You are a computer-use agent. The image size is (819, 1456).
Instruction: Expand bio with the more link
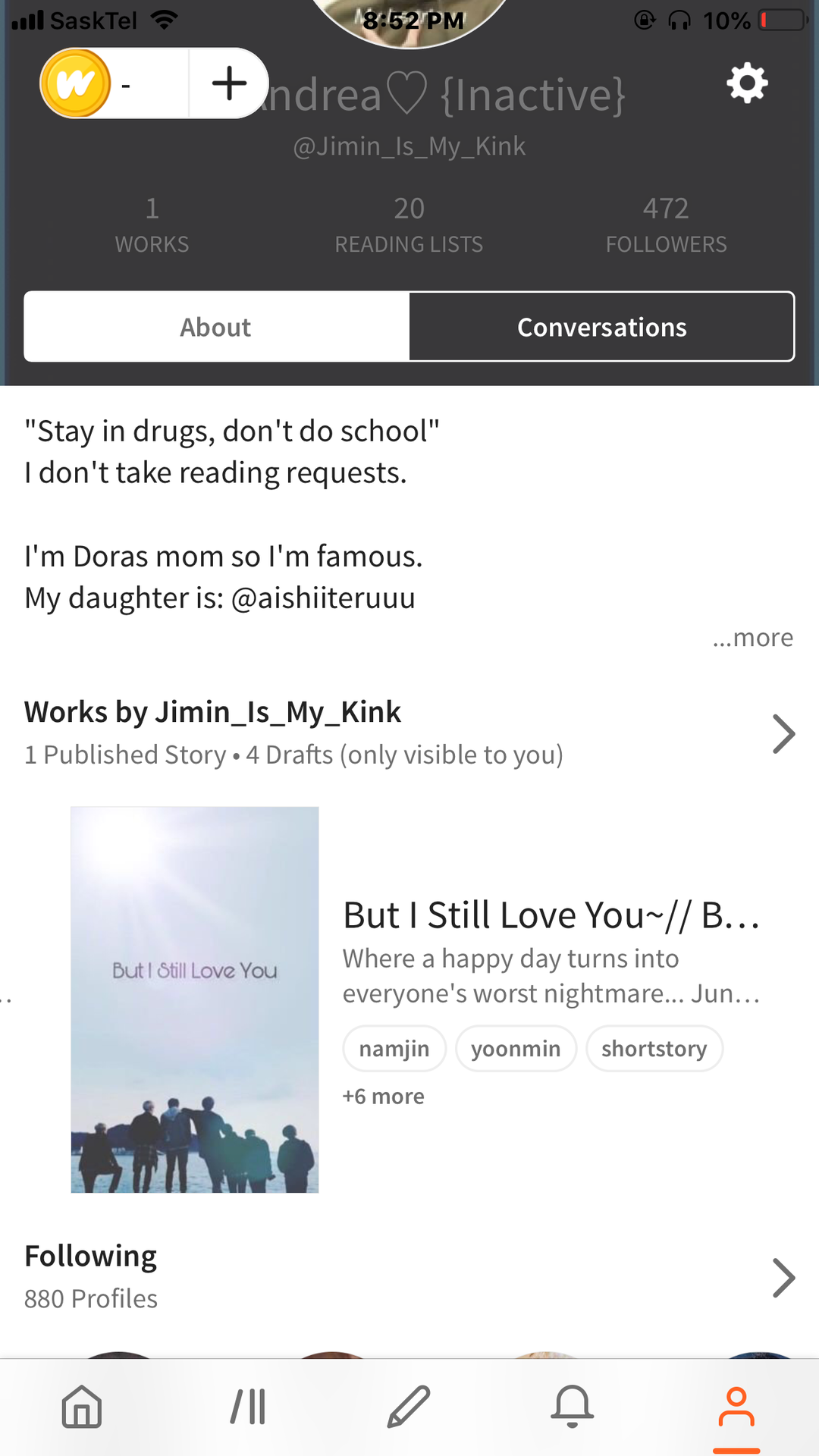click(753, 638)
